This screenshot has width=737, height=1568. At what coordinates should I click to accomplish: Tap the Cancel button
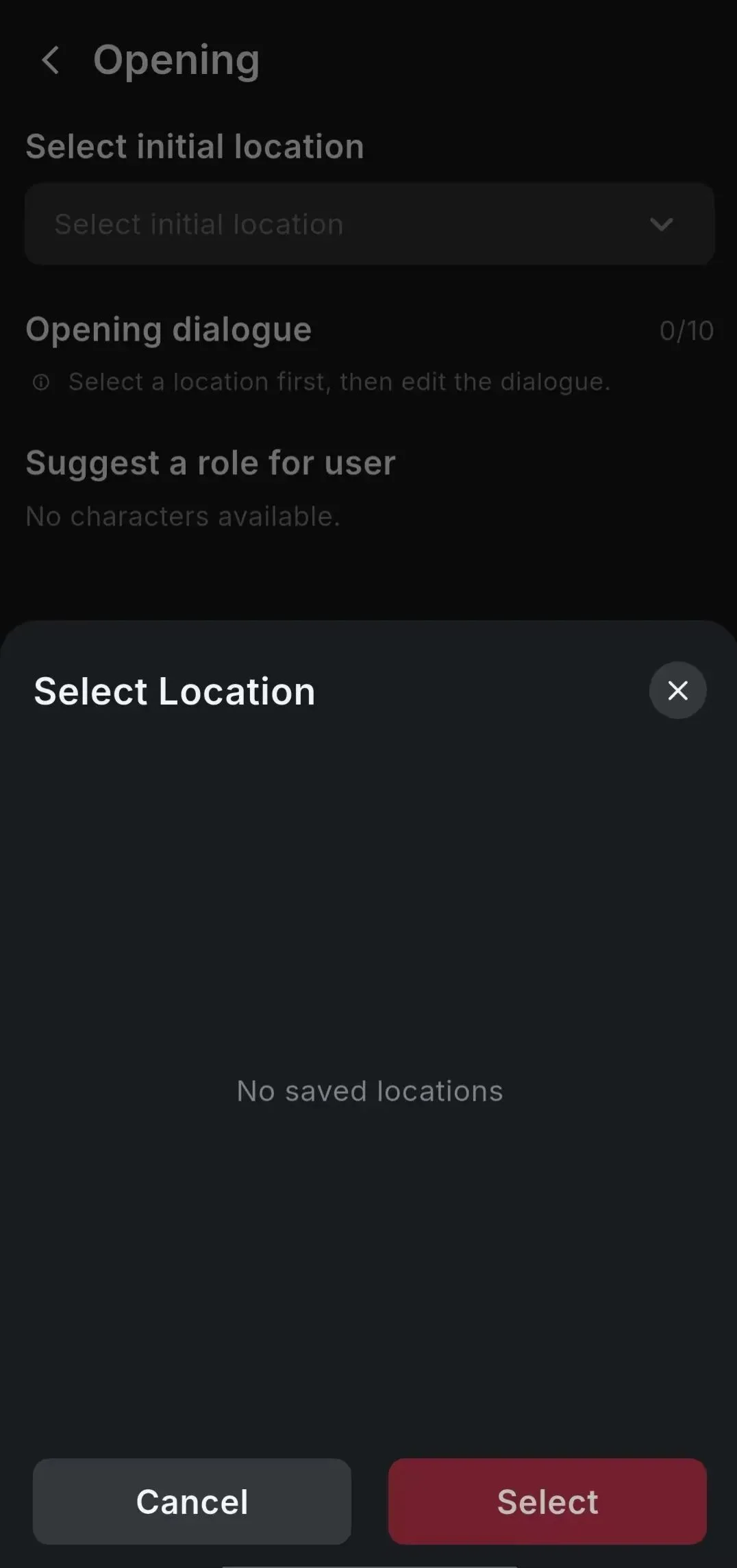(x=192, y=1501)
